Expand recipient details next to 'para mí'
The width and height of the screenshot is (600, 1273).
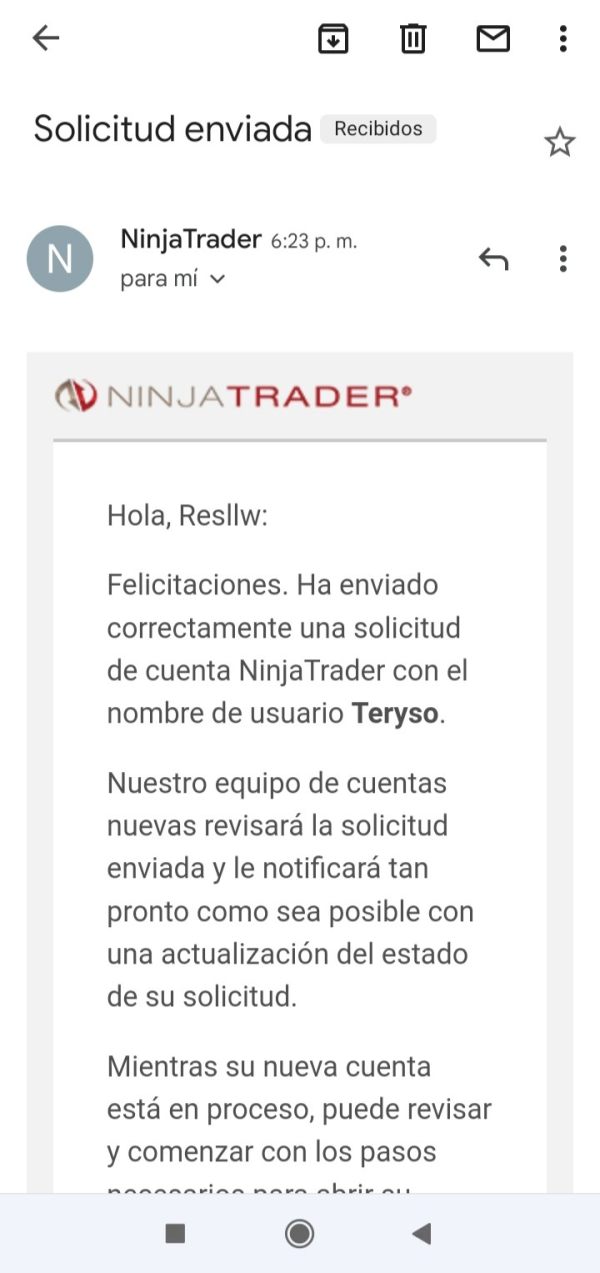[218, 280]
